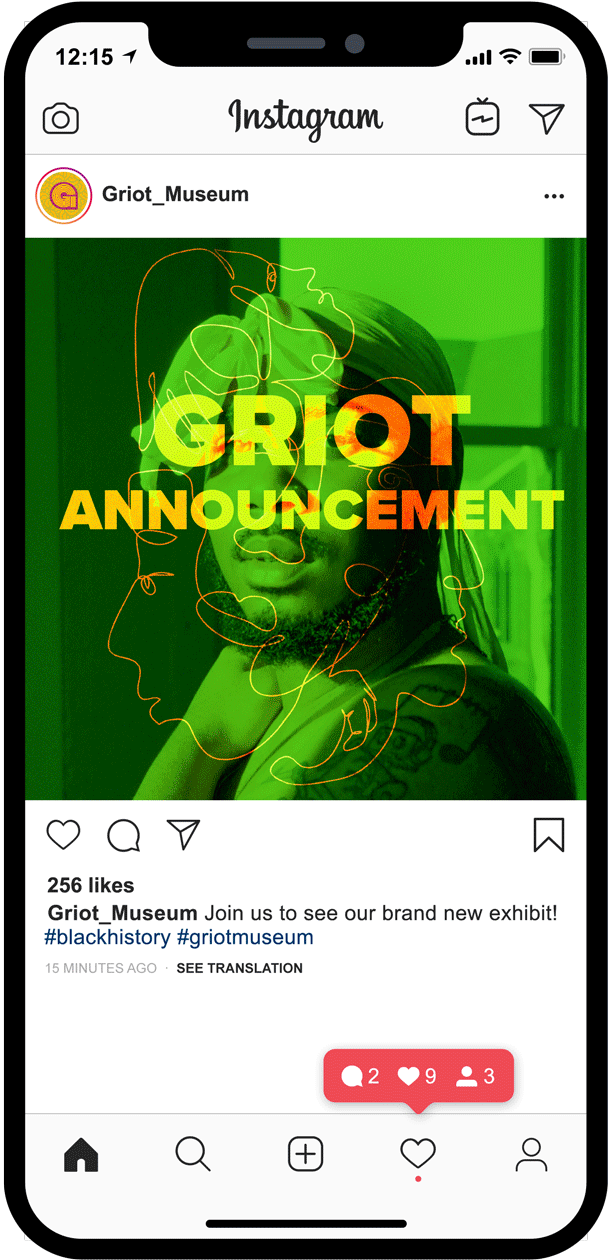612x1260 pixels.
Task: Open the camera from the top bar
Action: [60, 119]
